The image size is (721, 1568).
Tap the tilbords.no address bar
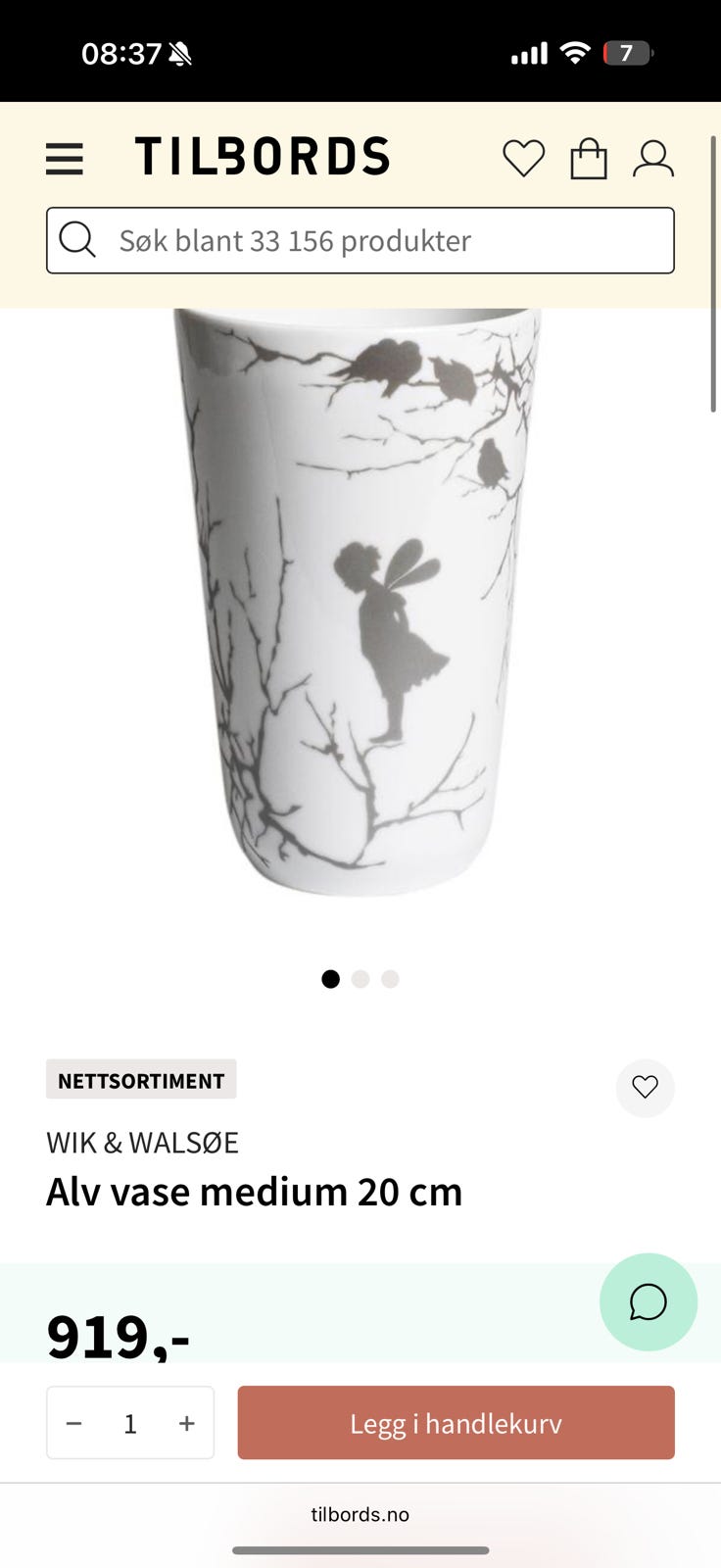360,1514
